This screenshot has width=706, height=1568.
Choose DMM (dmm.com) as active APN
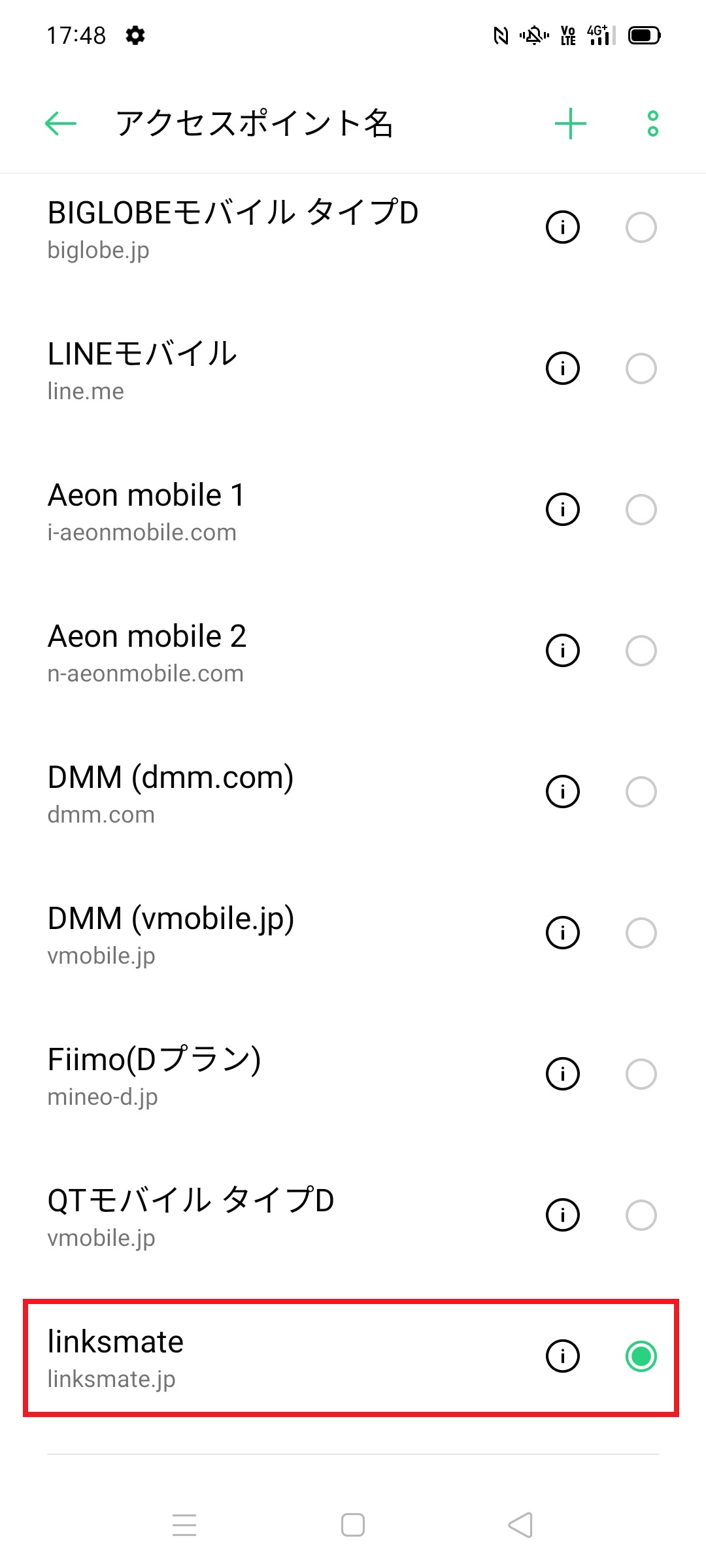pyautogui.click(x=641, y=791)
